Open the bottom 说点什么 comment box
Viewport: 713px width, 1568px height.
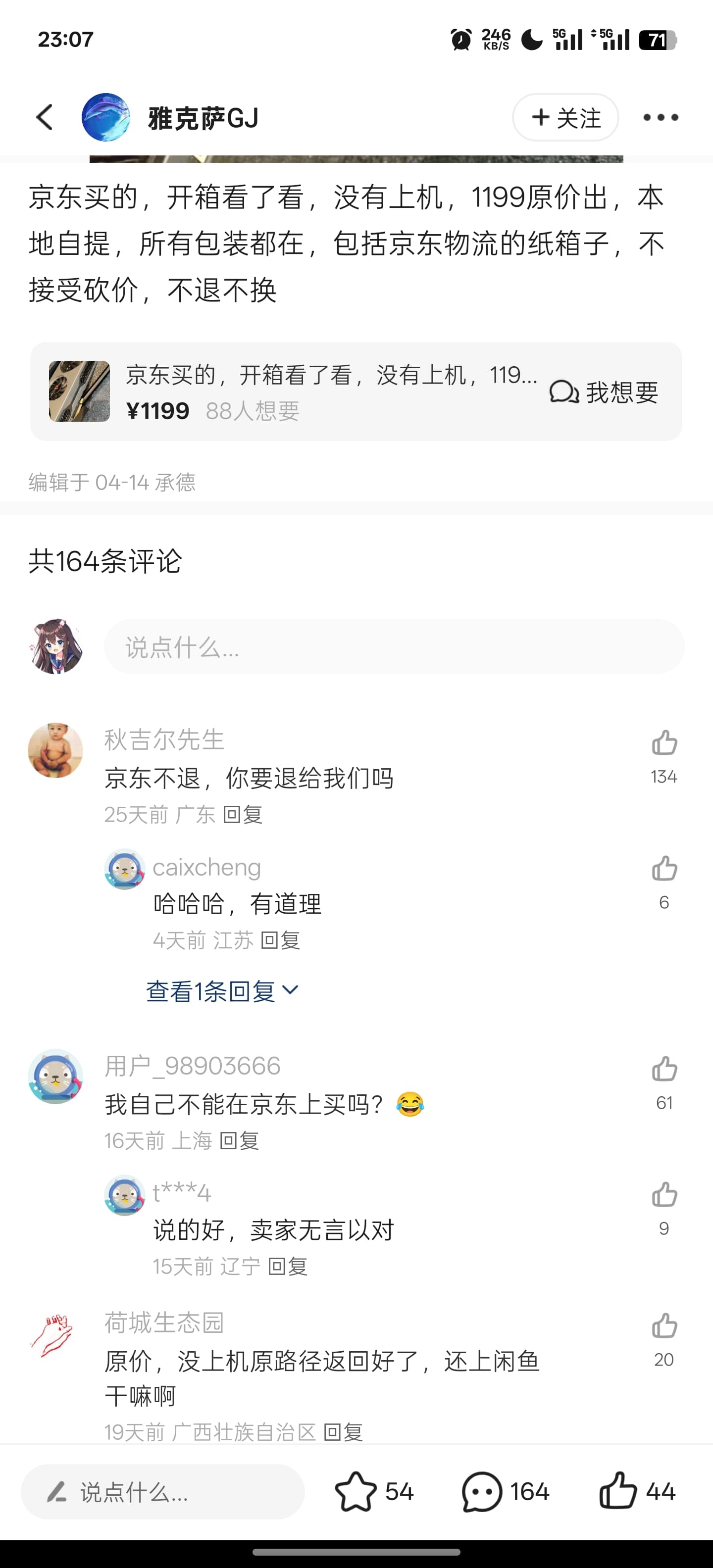click(x=162, y=1492)
